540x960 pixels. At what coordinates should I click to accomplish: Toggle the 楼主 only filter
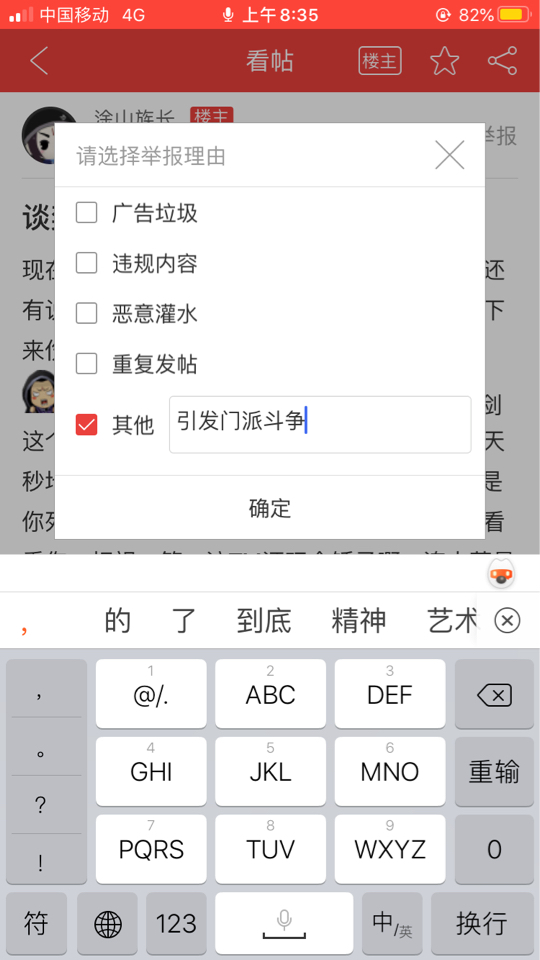click(x=380, y=61)
